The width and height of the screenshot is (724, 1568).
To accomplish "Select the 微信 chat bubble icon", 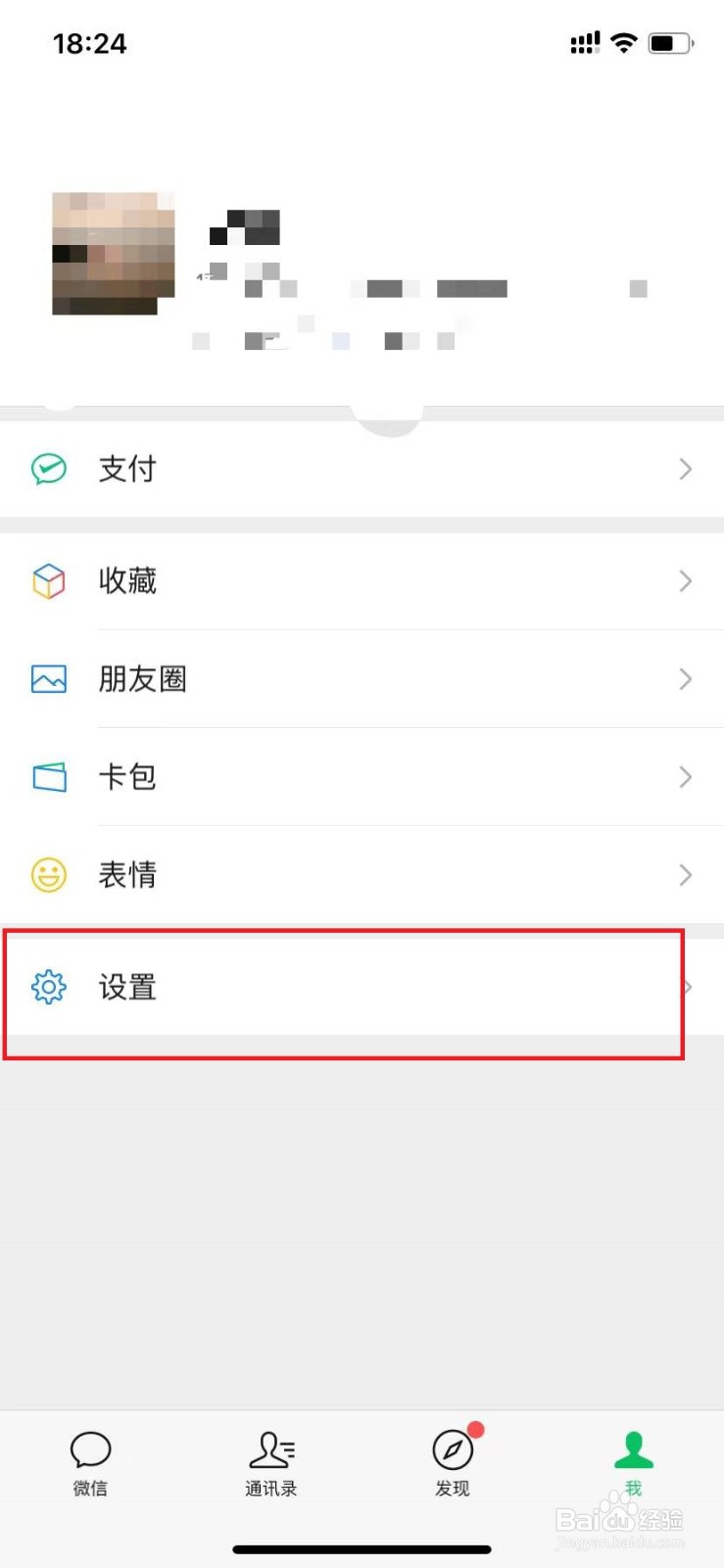I will click(x=90, y=1448).
